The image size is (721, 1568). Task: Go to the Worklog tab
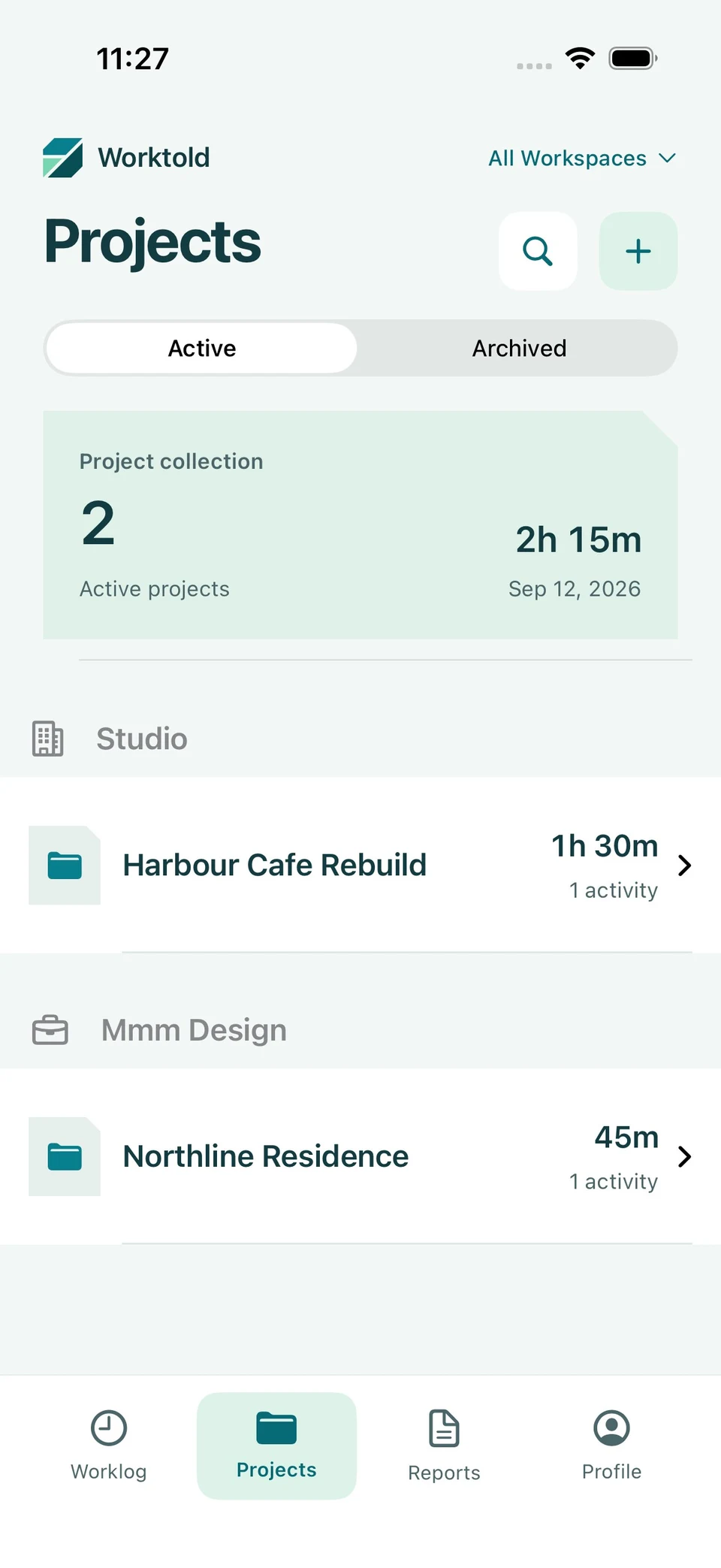click(109, 1446)
